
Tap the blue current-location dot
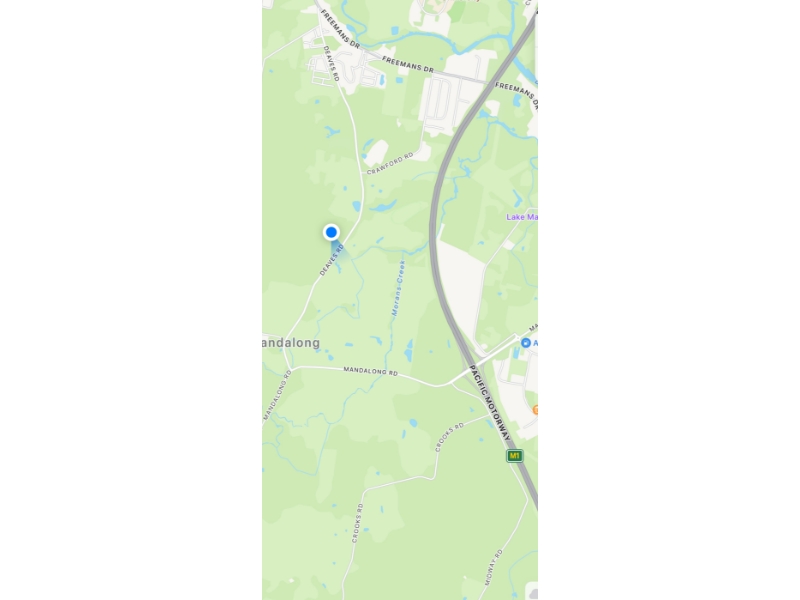331,232
